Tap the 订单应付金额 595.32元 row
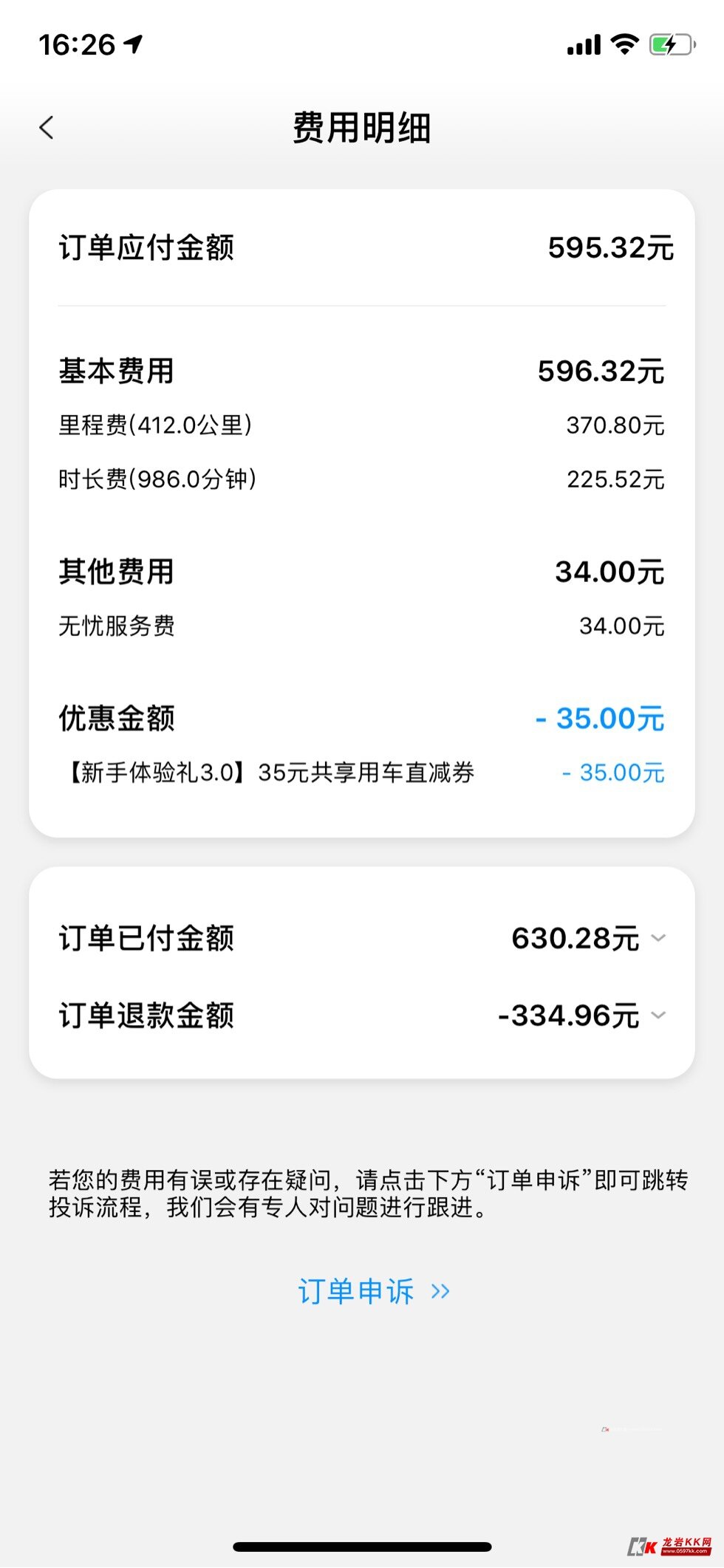 pyautogui.click(x=362, y=249)
